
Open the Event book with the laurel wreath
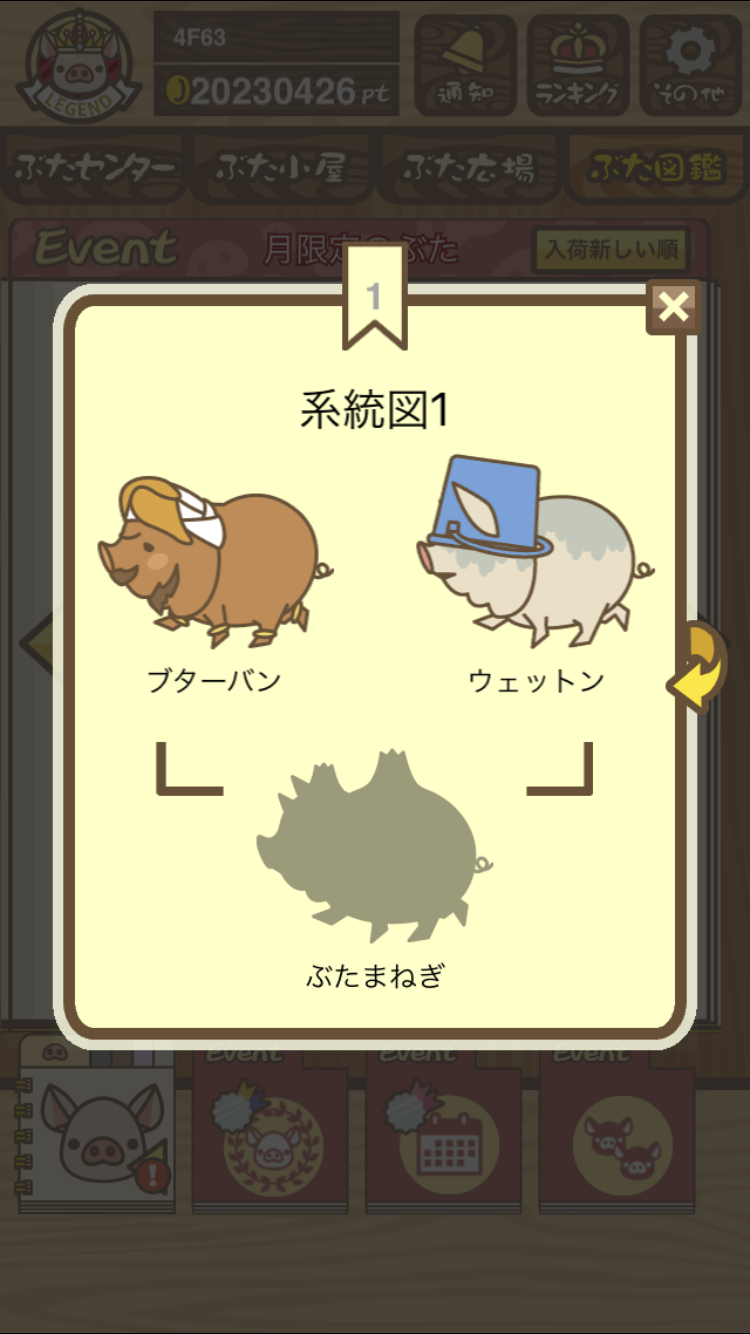pos(270,1128)
